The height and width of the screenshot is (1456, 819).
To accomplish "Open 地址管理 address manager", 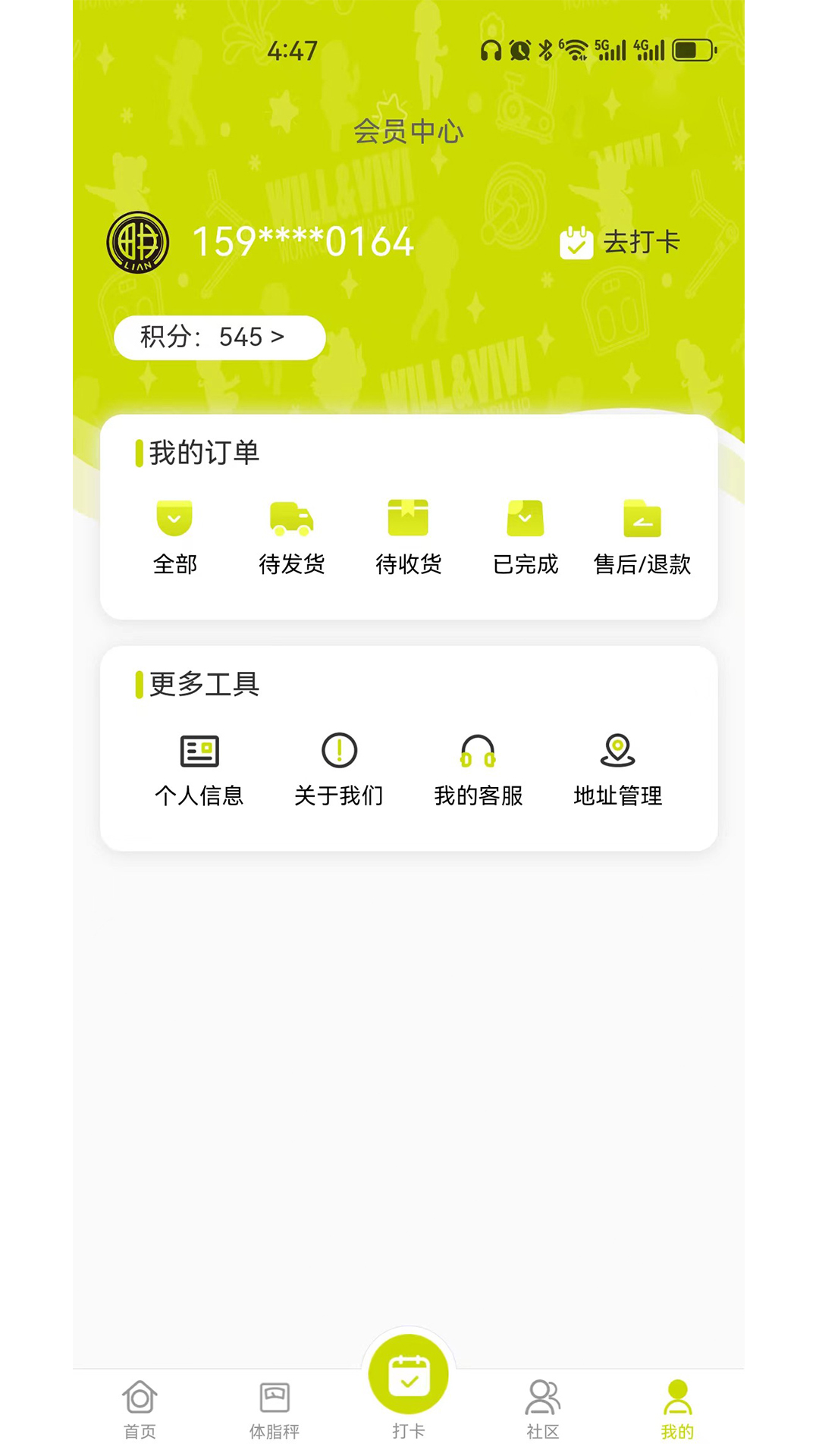I will [x=618, y=769].
